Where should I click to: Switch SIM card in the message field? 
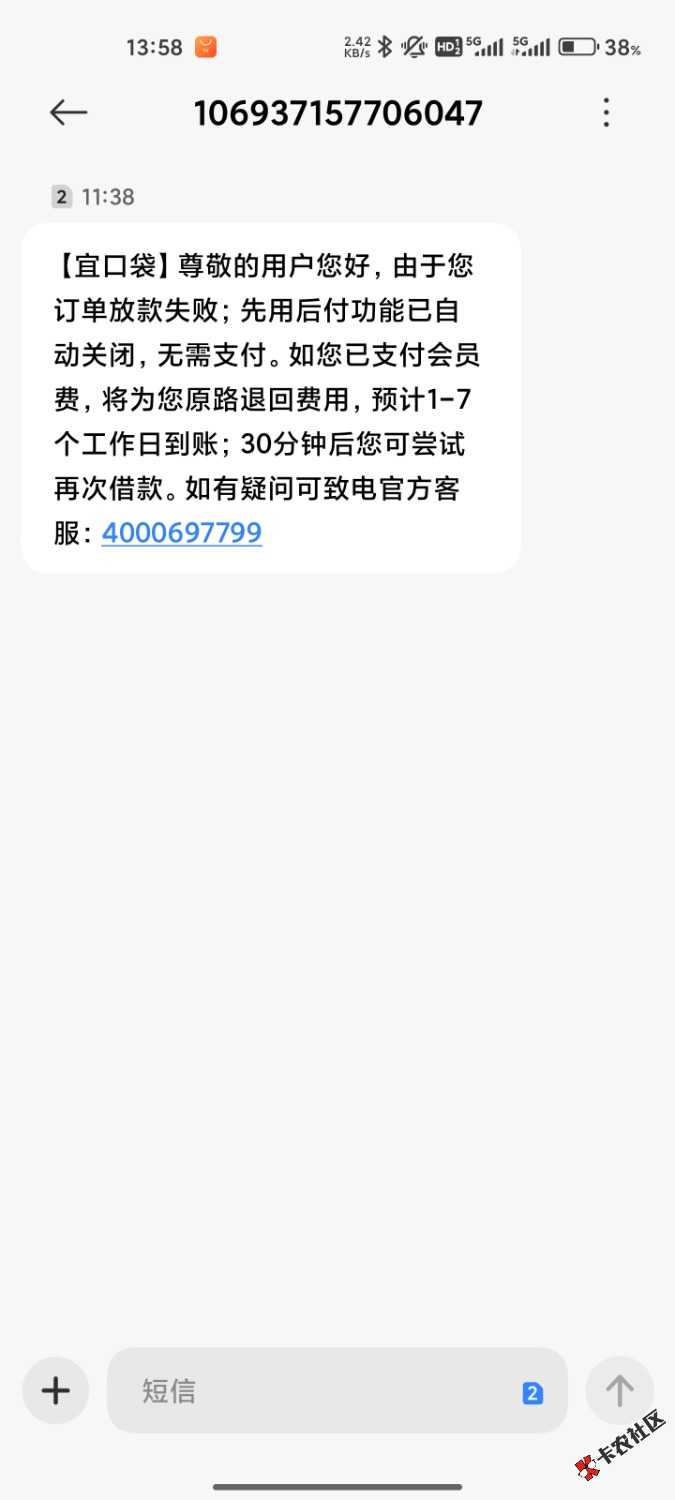pos(533,1393)
